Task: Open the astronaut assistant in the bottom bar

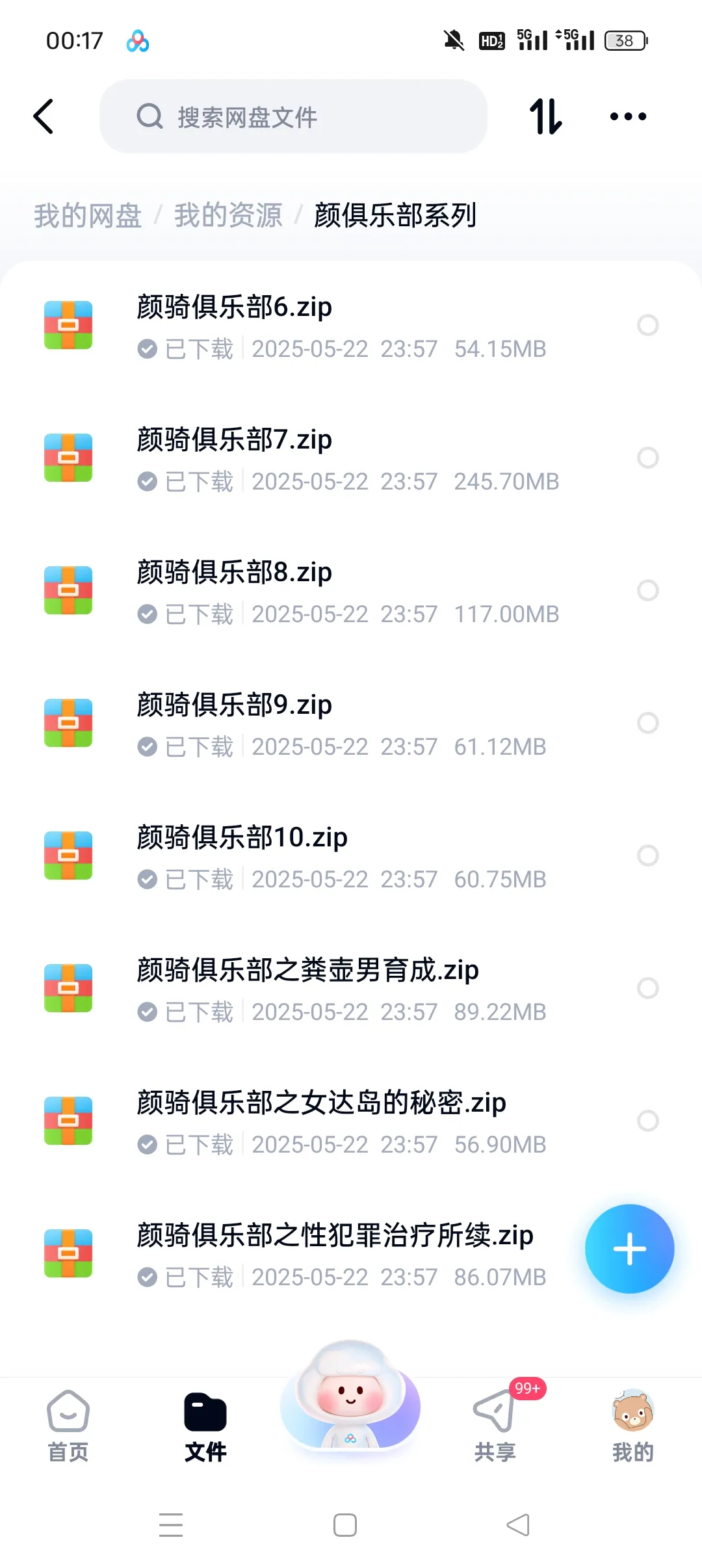Action: [350, 1398]
